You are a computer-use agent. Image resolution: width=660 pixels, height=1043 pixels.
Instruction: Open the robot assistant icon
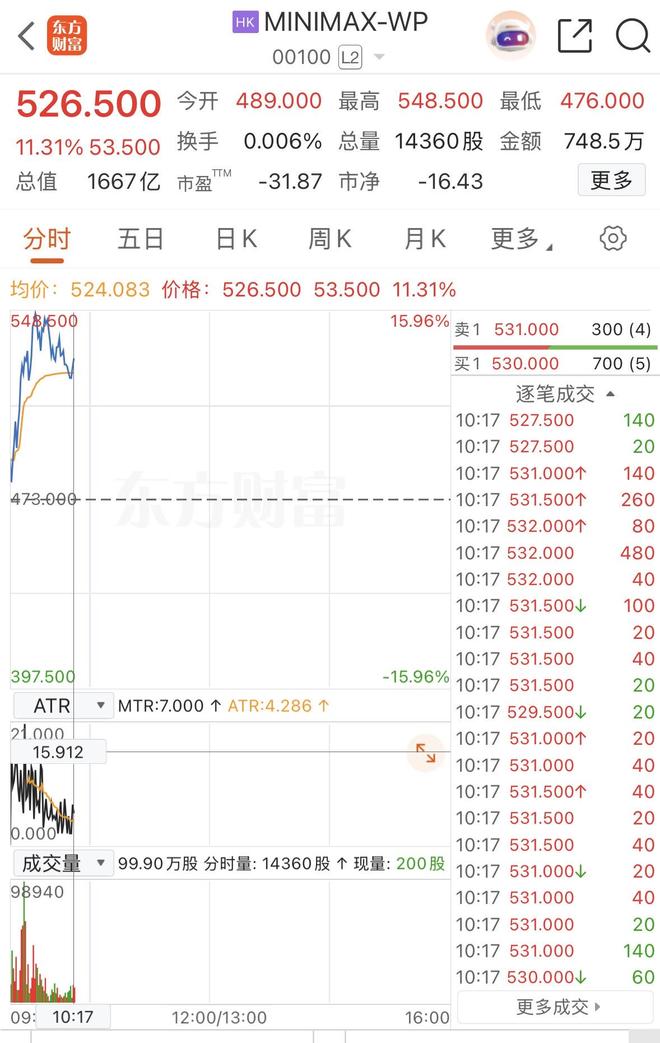pyautogui.click(x=509, y=37)
